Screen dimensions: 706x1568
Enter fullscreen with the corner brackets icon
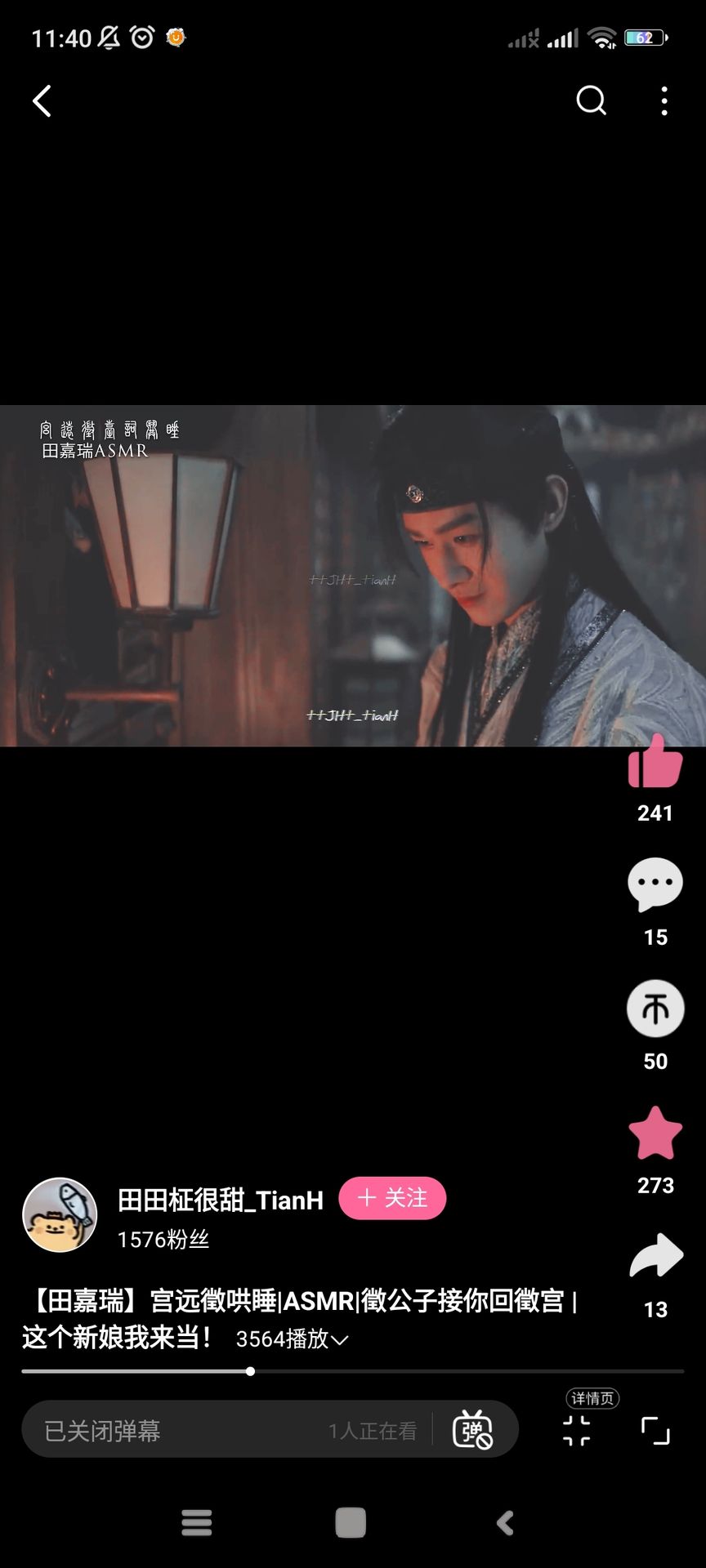[655, 1431]
